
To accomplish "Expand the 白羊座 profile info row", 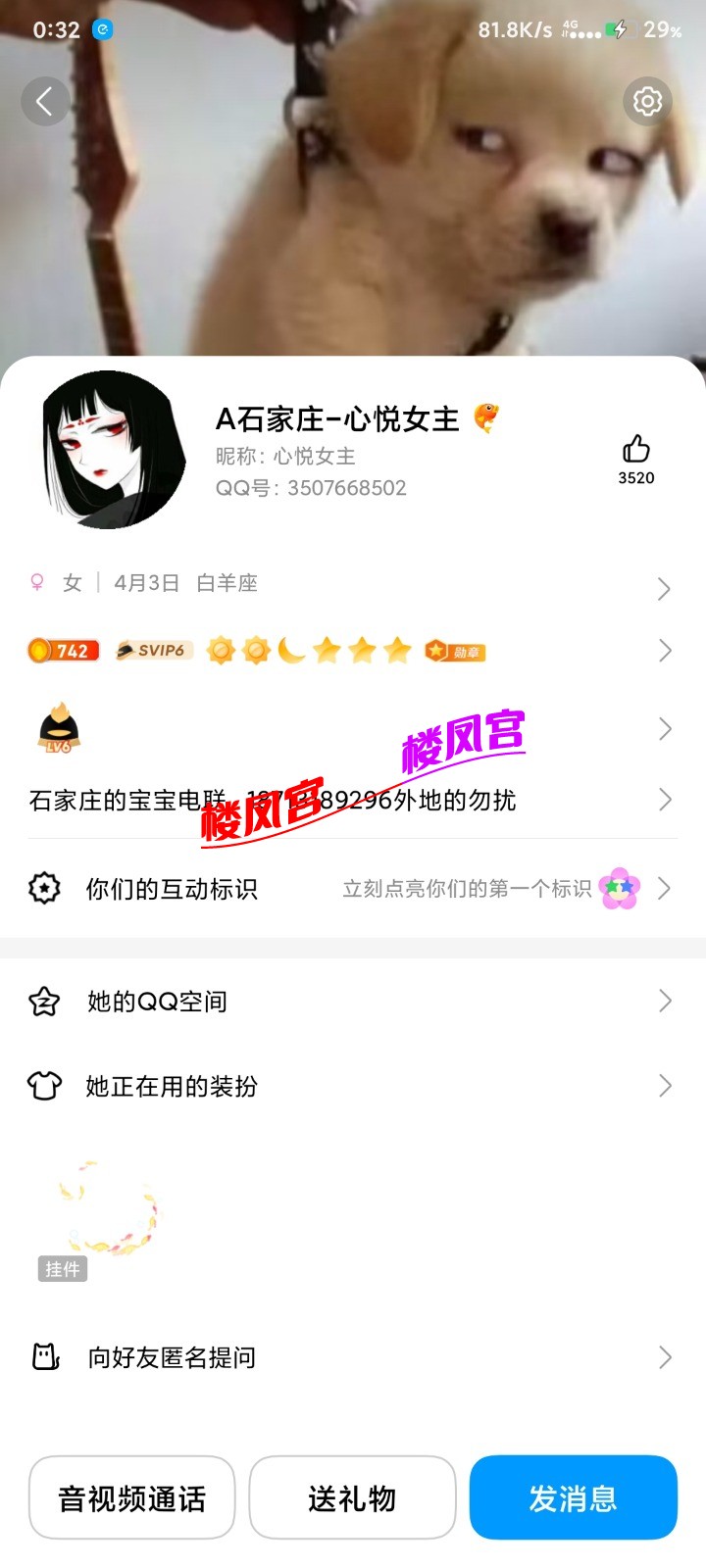I will pos(665,586).
